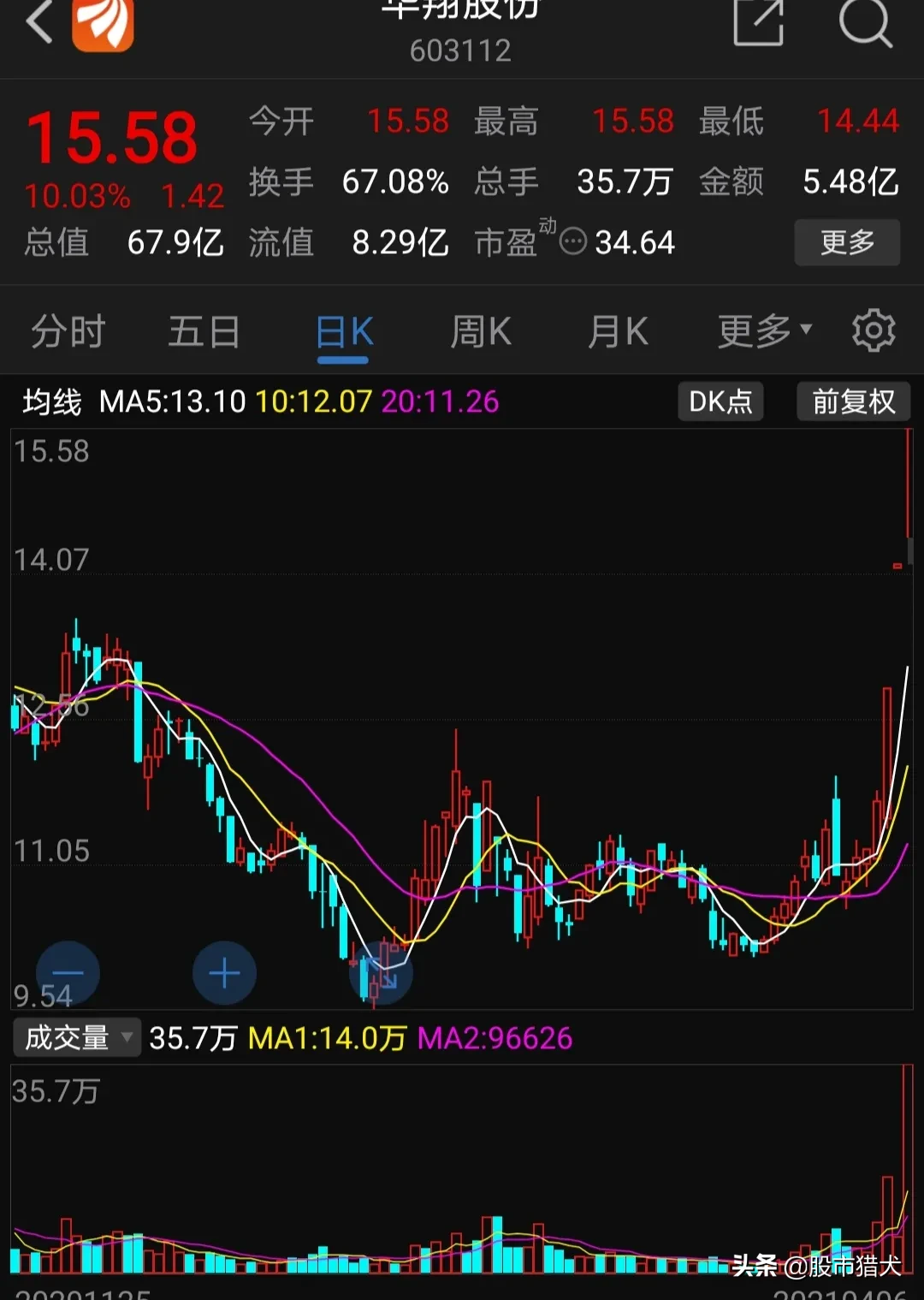Tap the DK点 indicator button
The image size is (924, 1300).
pos(720,401)
